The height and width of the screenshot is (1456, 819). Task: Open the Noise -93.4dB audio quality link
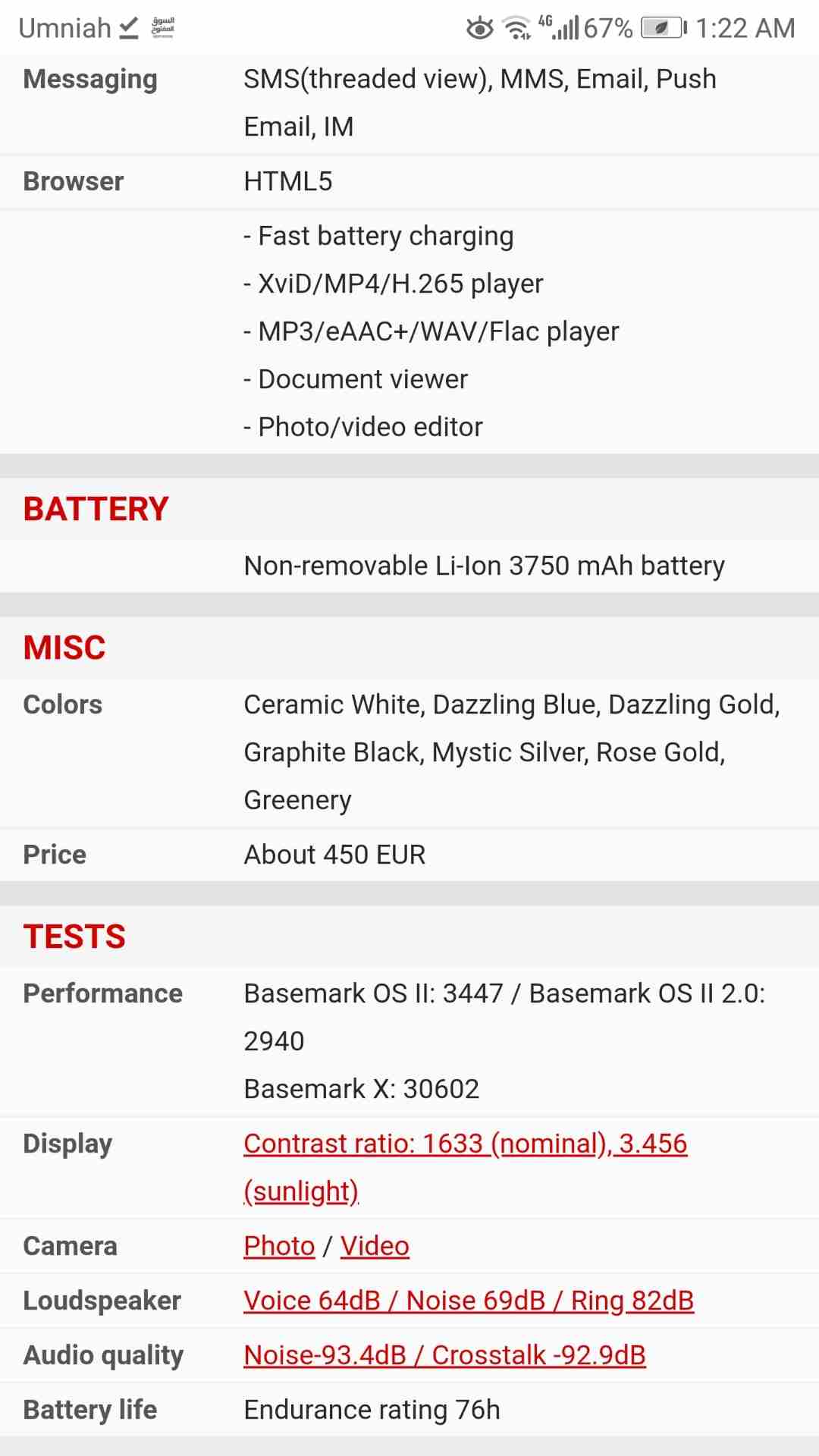click(444, 1355)
